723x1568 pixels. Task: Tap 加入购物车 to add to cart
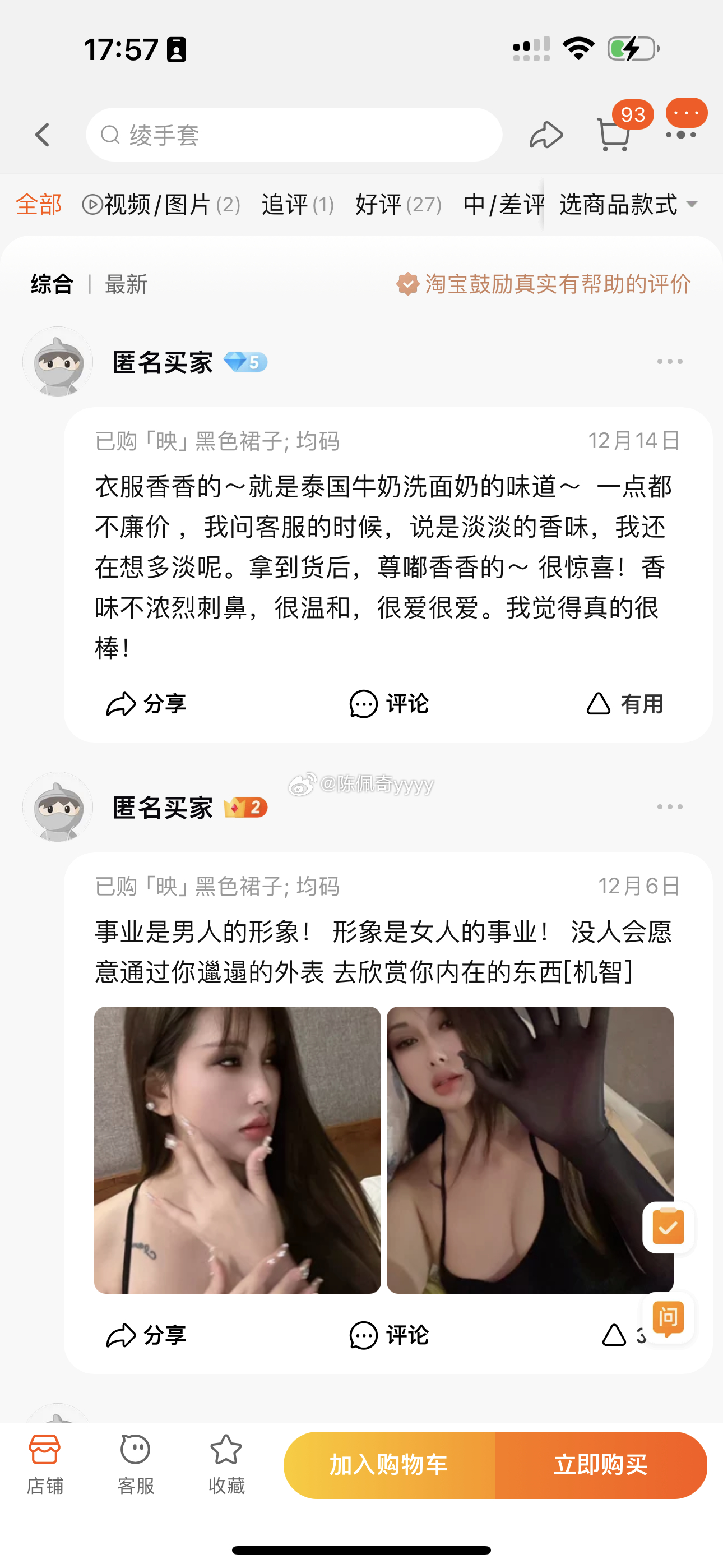tap(390, 1464)
